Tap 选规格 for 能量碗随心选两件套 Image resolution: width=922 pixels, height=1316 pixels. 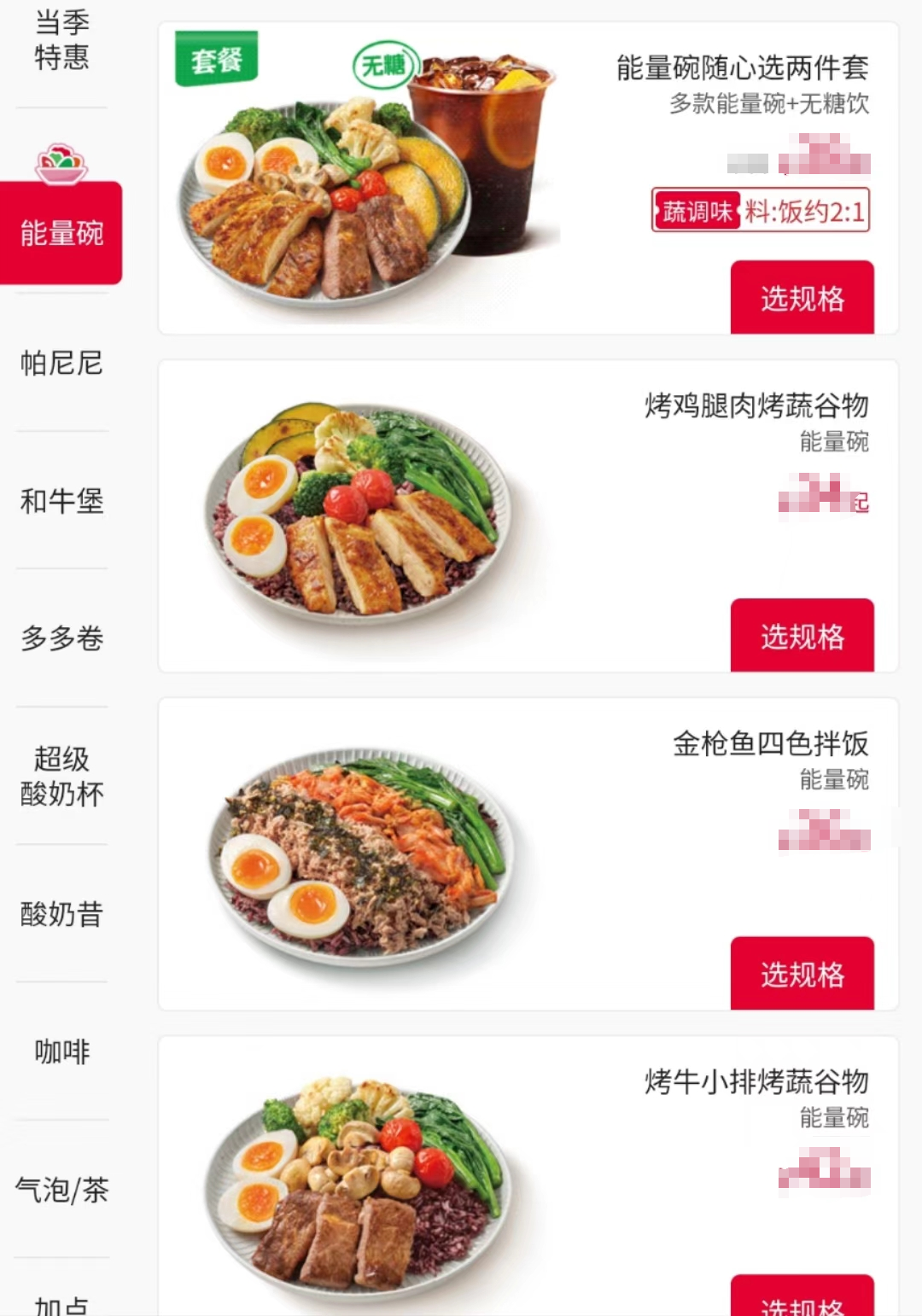pos(802,298)
